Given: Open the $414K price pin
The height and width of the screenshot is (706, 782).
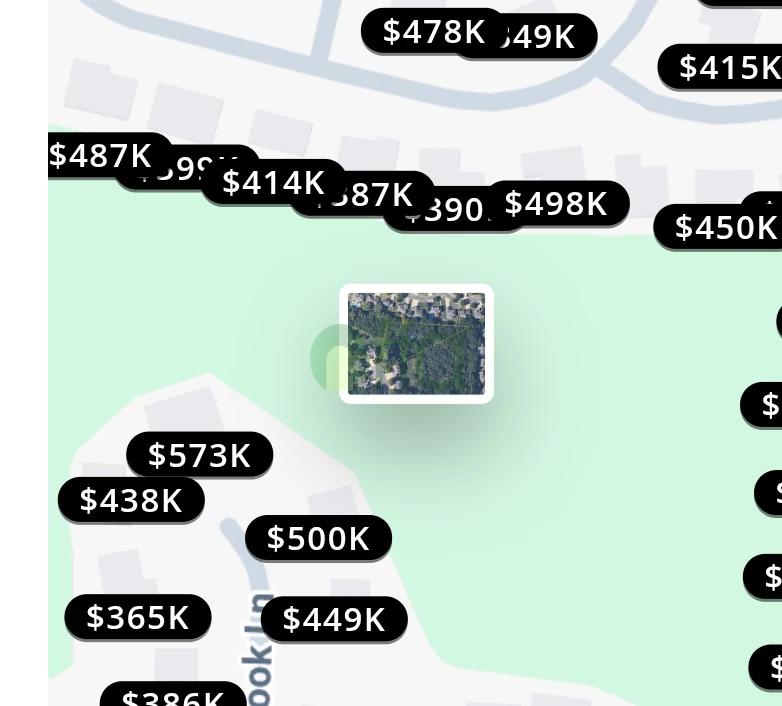Looking at the screenshot, I should click(x=273, y=183).
